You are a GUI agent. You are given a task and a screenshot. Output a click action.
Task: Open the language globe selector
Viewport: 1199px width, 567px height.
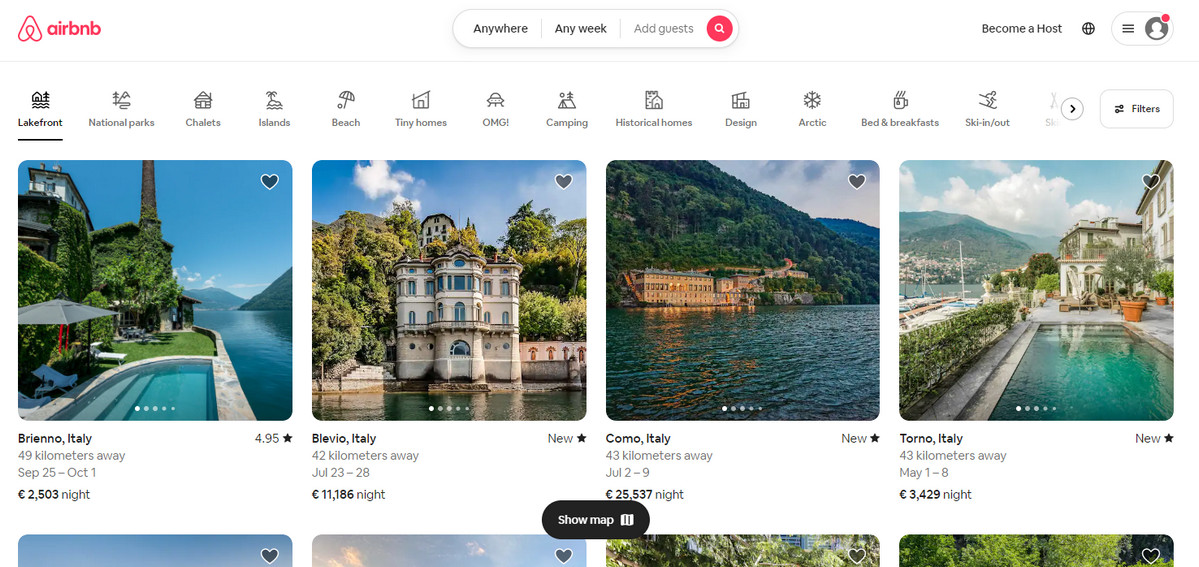tap(1088, 29)
